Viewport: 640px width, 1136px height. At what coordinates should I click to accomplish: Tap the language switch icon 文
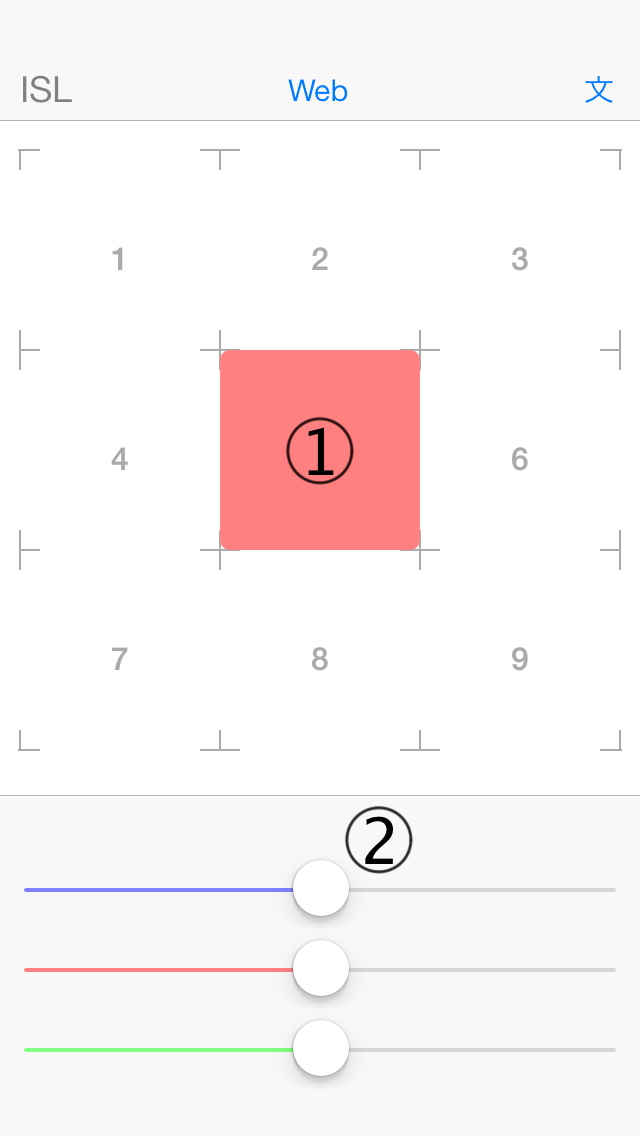point(599,91)
